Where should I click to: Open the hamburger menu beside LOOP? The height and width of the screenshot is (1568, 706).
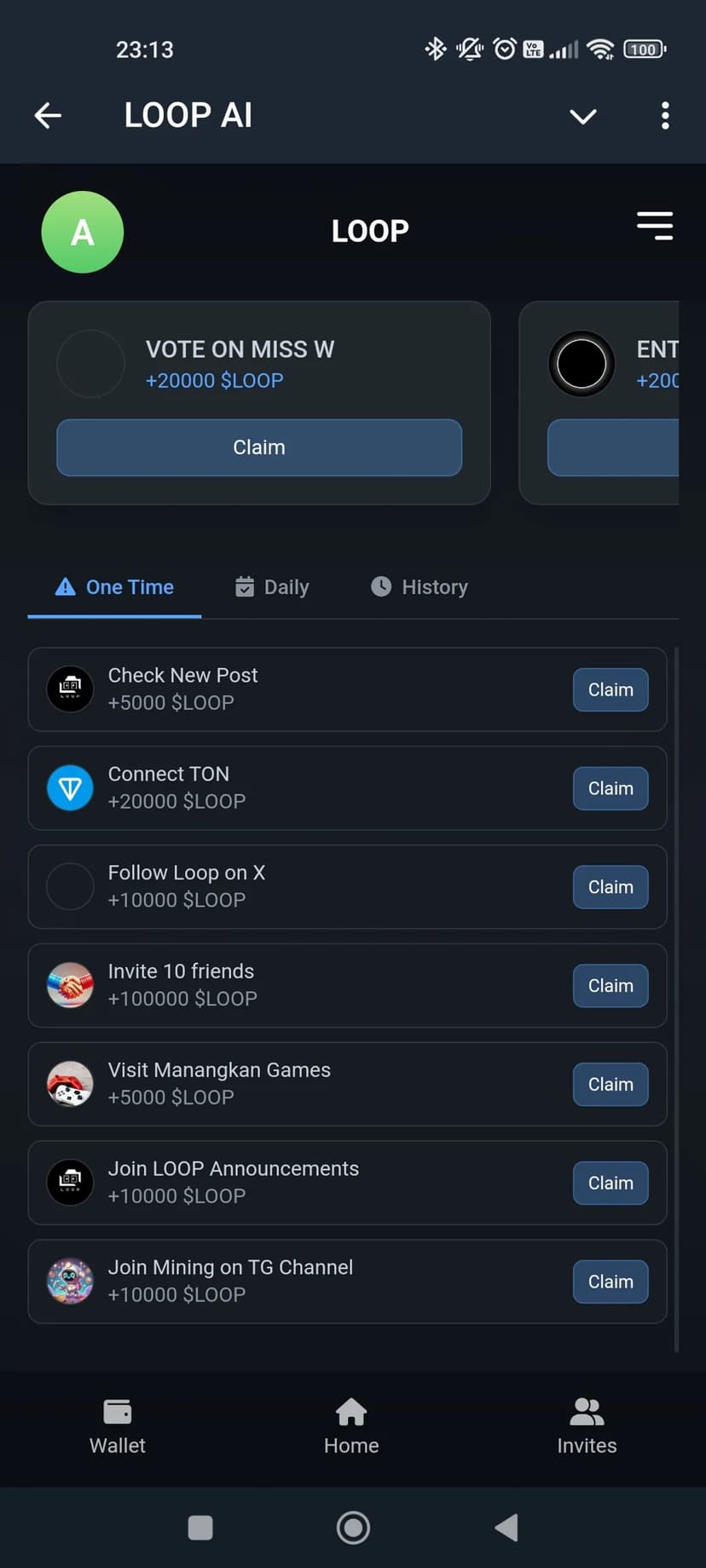(x=655, y=226)
